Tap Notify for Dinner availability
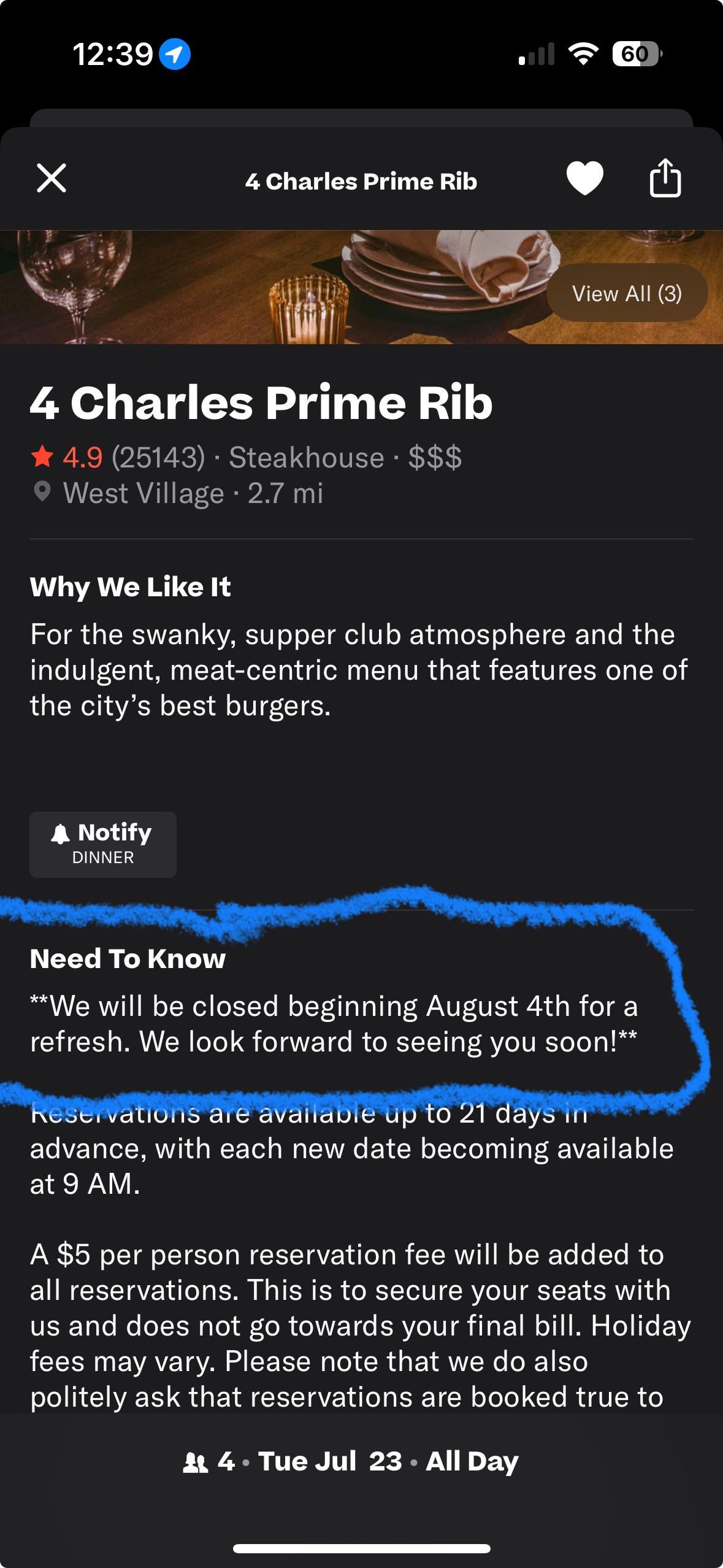Screen dimensions: 723x1568 103,844
